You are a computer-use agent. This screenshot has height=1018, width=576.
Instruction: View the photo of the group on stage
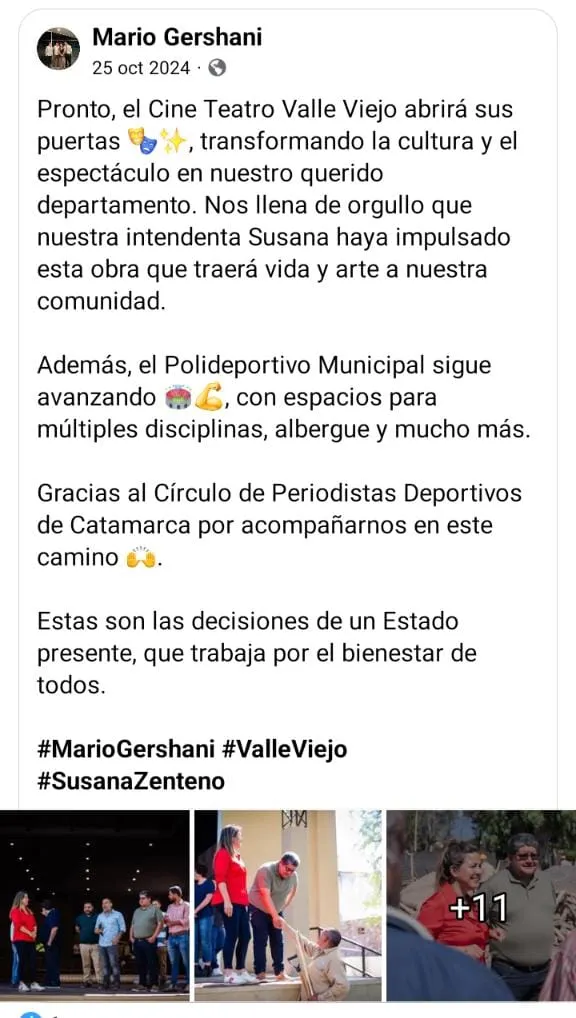pyautogui.click(x=95, y=906)
